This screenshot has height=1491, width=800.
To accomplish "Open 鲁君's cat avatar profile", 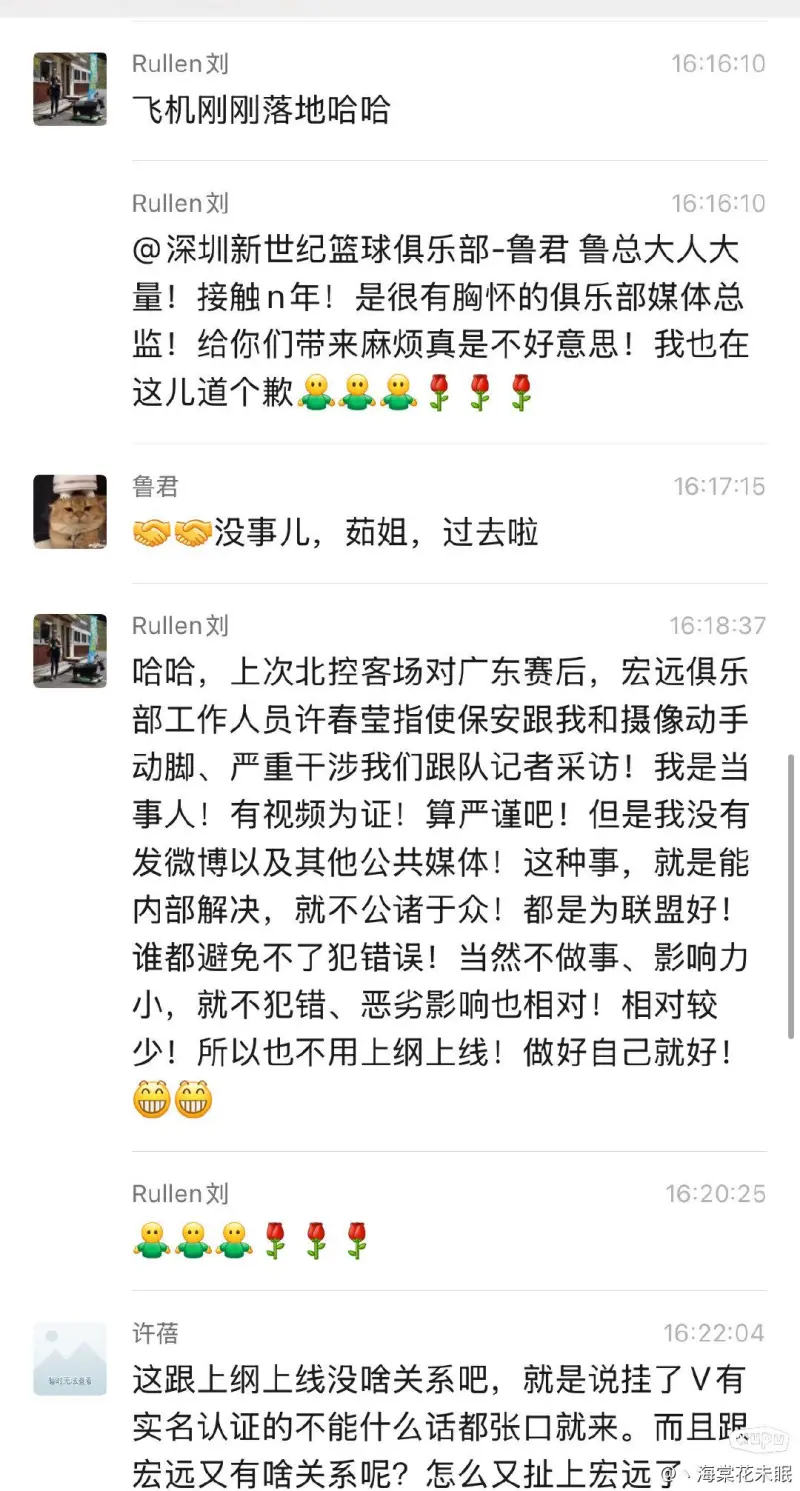I will pyautogui.click(x=70, y=511).
